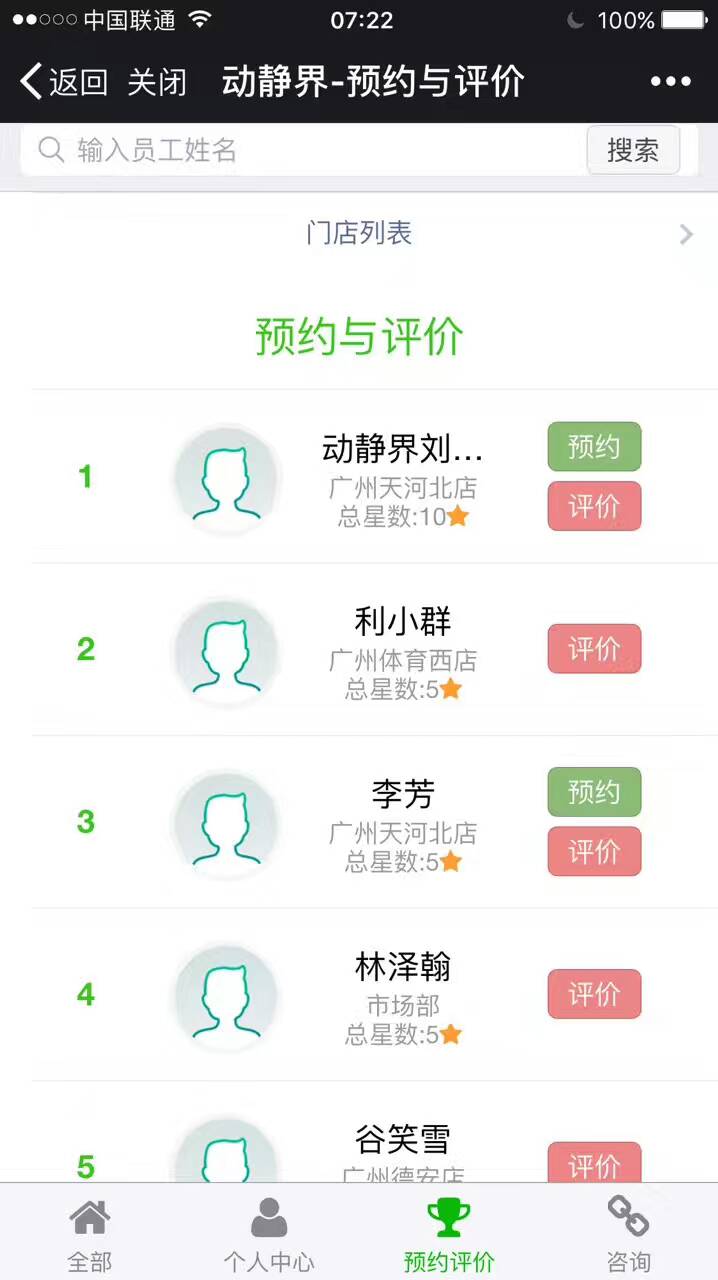This screenshot has height=1280, width=718.
Task: Focus the 输入员工姓名 search field
Action: click(303, 150)
